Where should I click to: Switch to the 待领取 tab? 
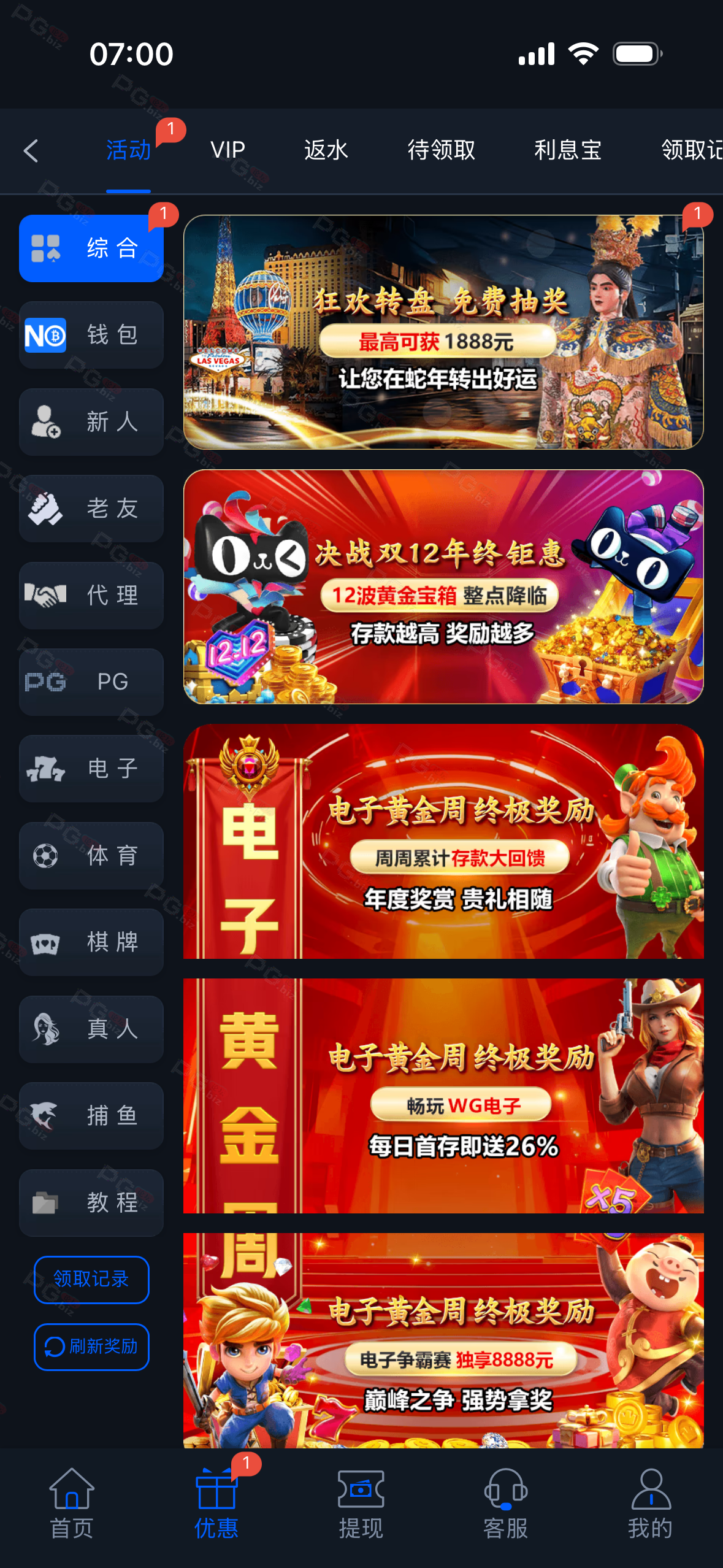[x=442, y=150]
